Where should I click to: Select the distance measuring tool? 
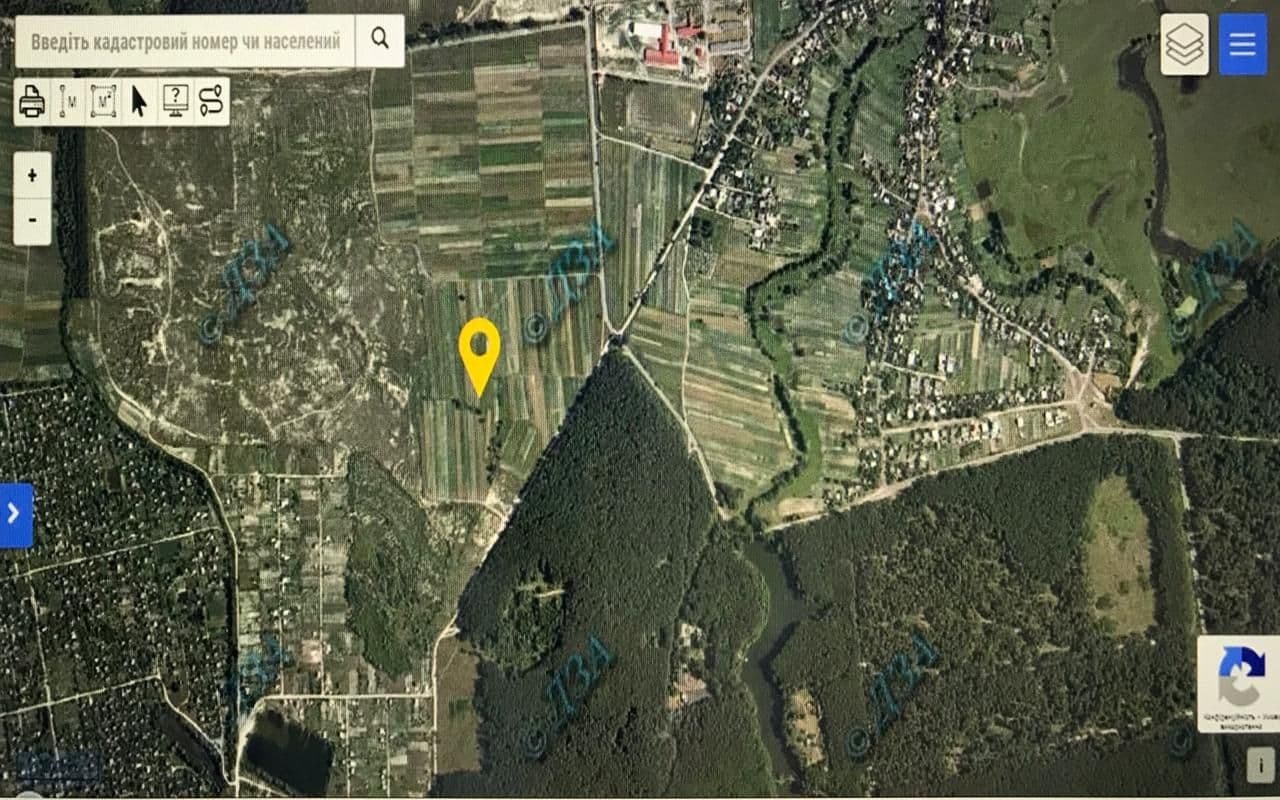coord(68,101)
